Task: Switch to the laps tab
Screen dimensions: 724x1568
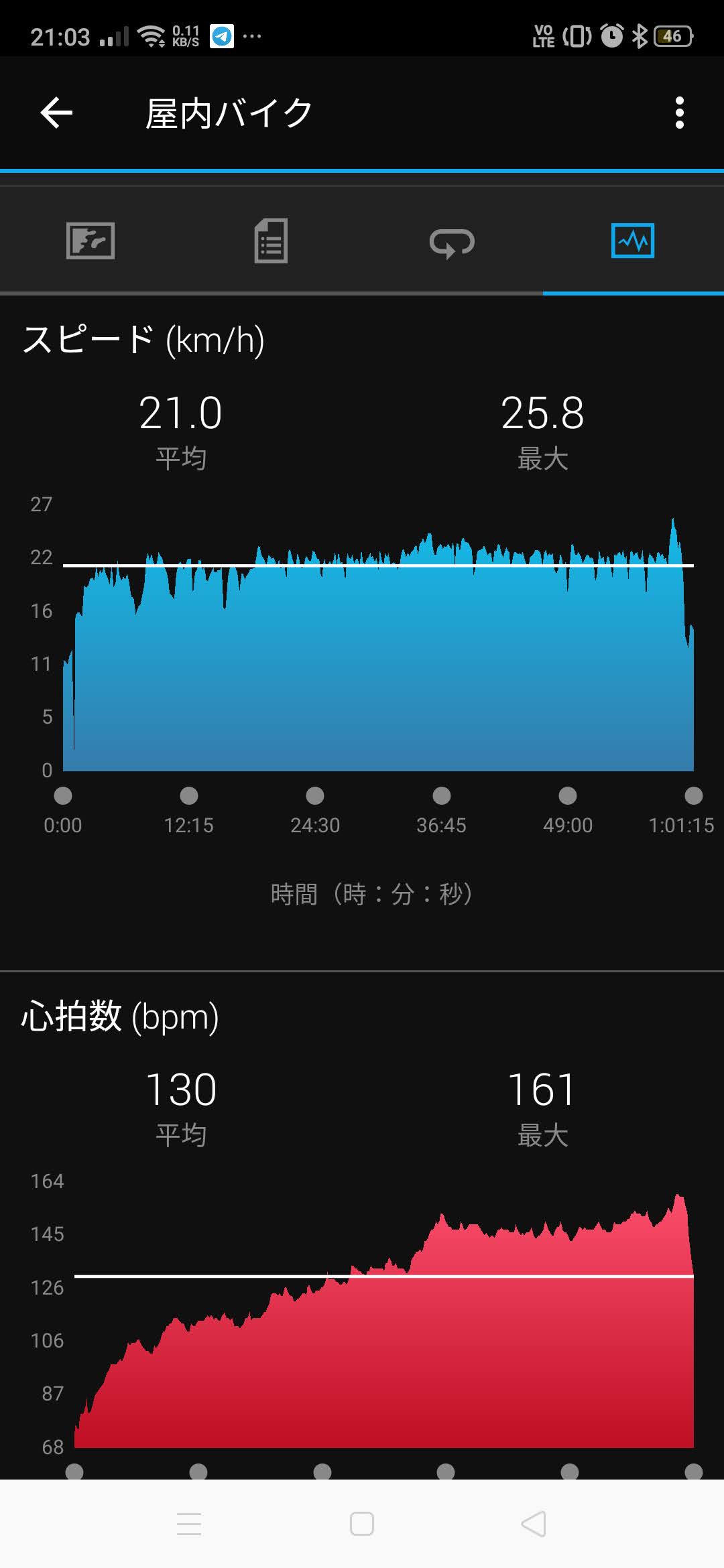Action: 452,242
